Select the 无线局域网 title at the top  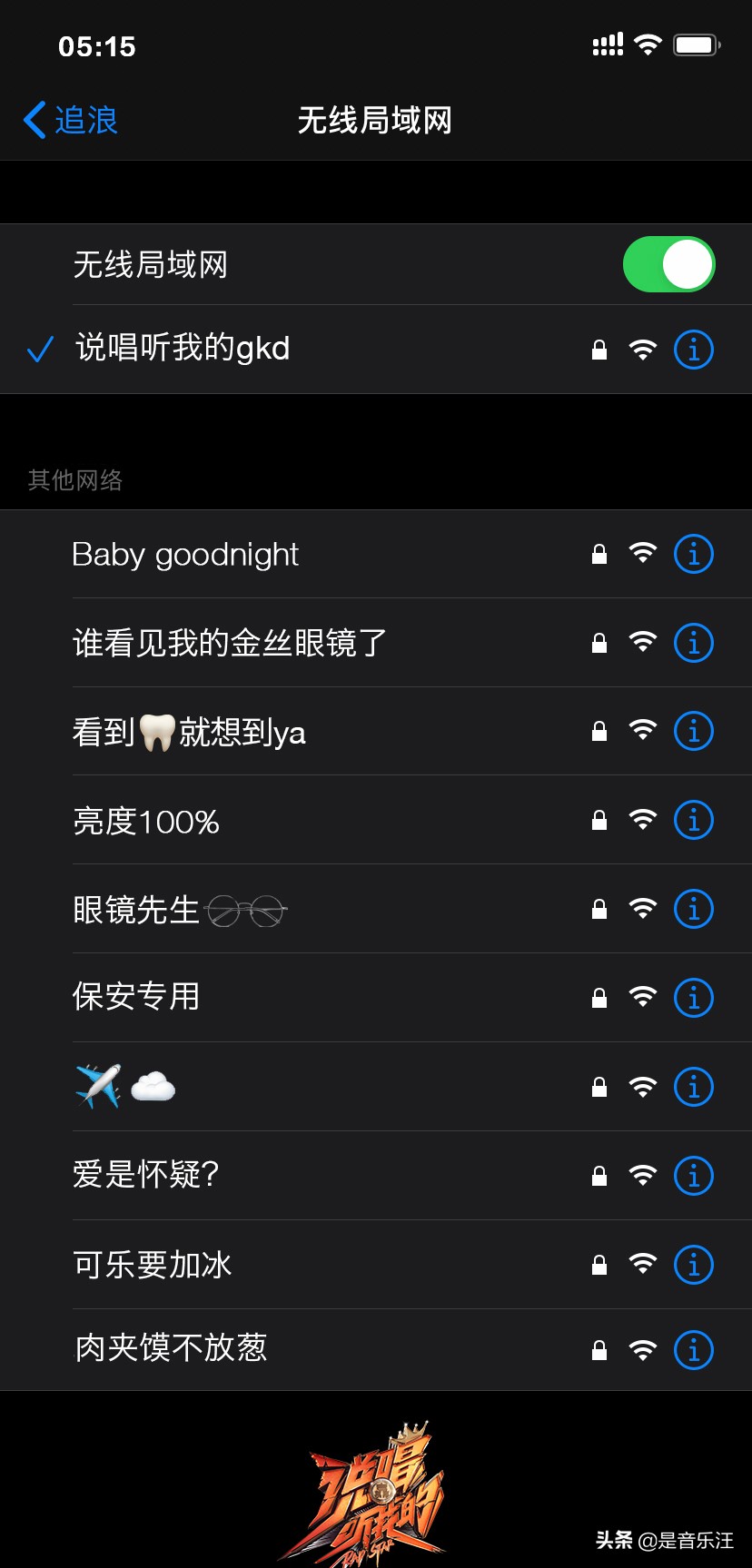[x=375, y=119]
